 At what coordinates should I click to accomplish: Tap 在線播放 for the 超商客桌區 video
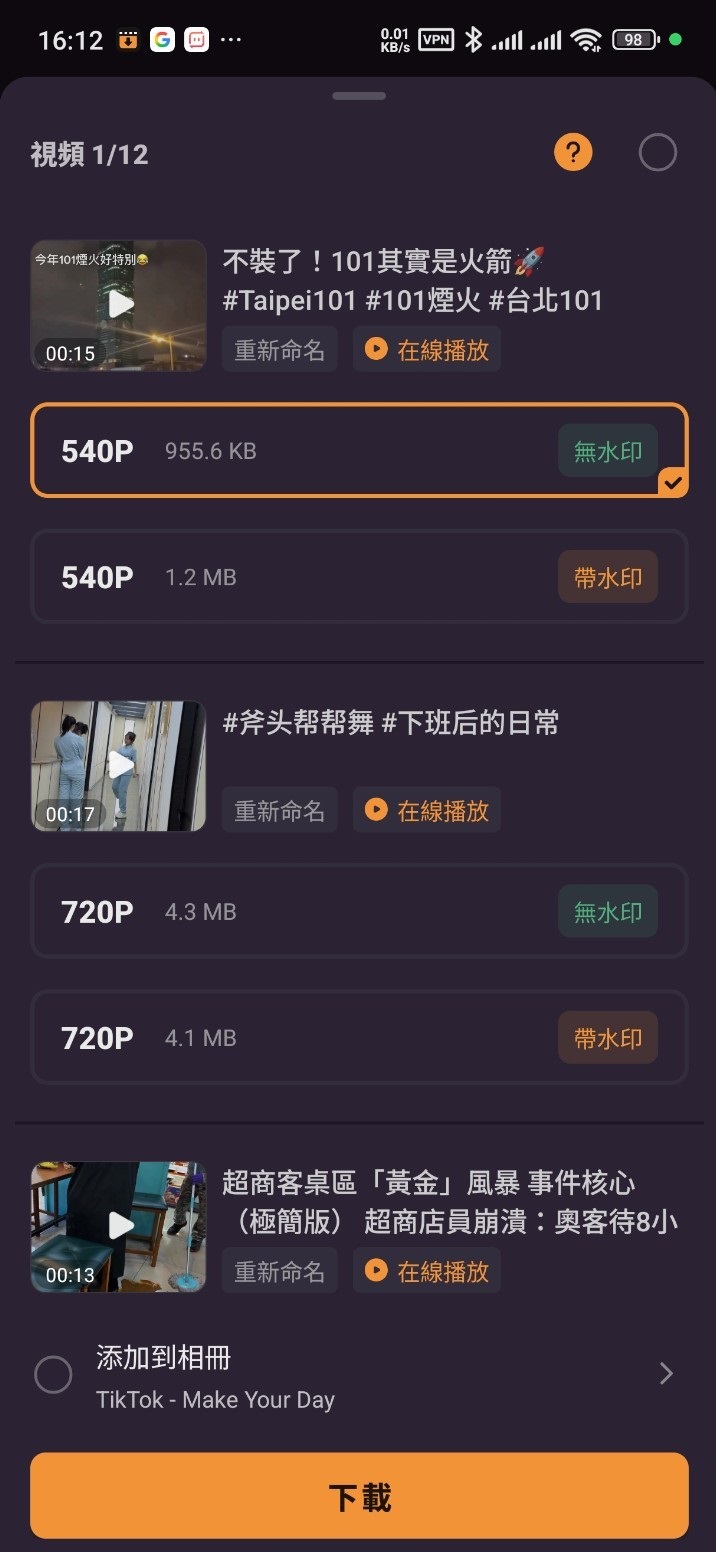(x=427, y=1271)
